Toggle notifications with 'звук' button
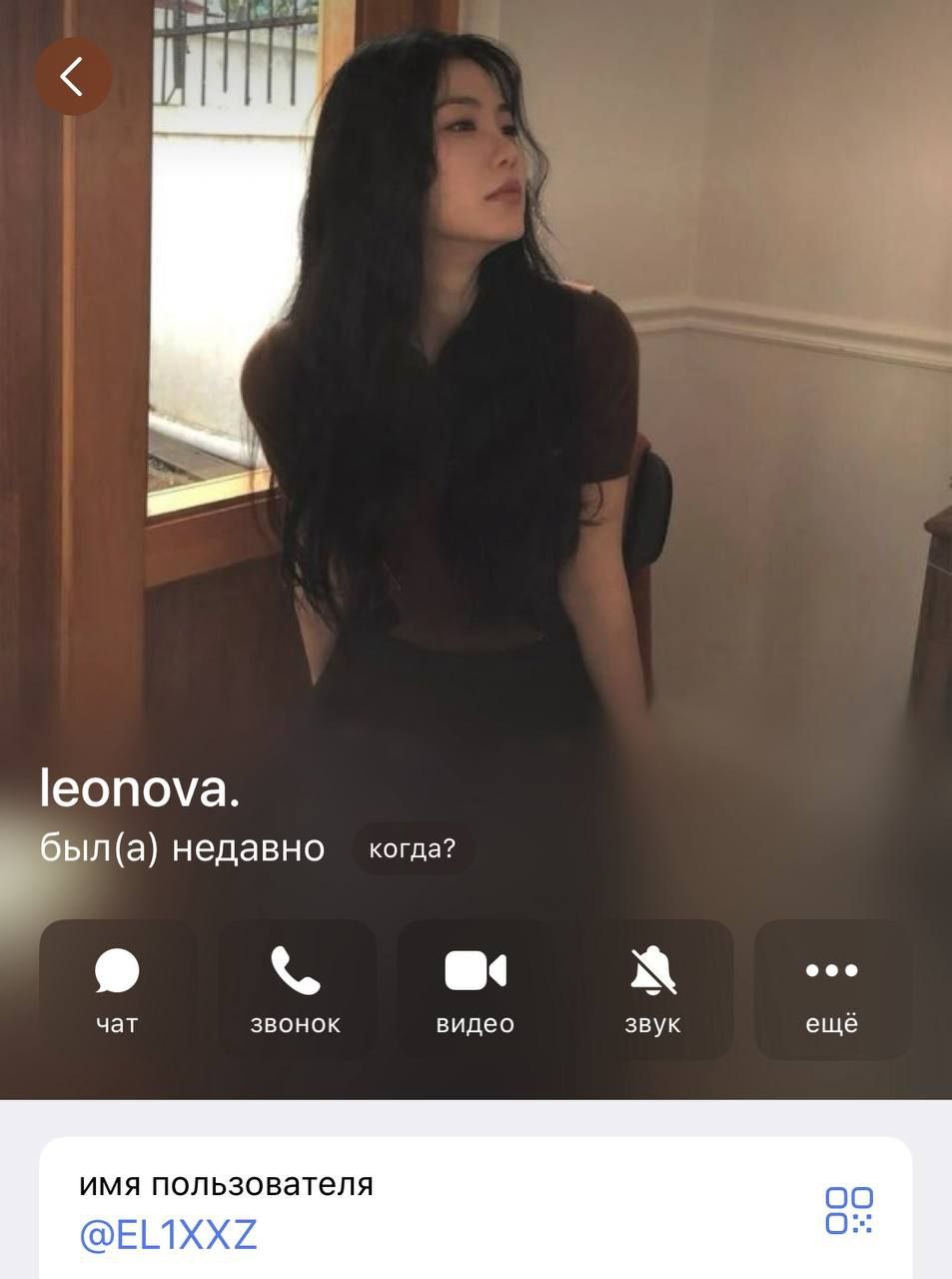This screenshot has height=1279, width=952. pyautogui.click(x=653, y=989)
